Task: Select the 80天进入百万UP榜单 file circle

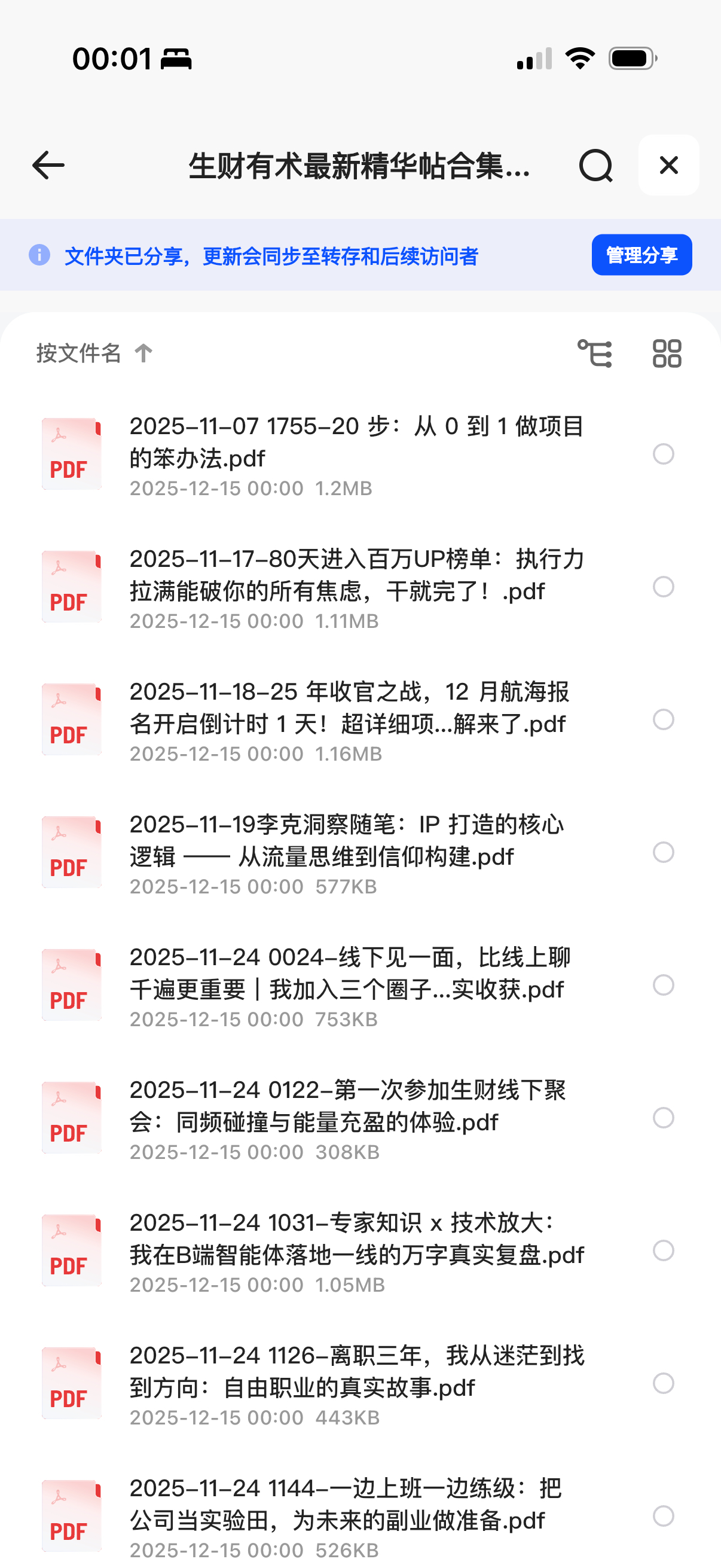Action: coord(663,587)
